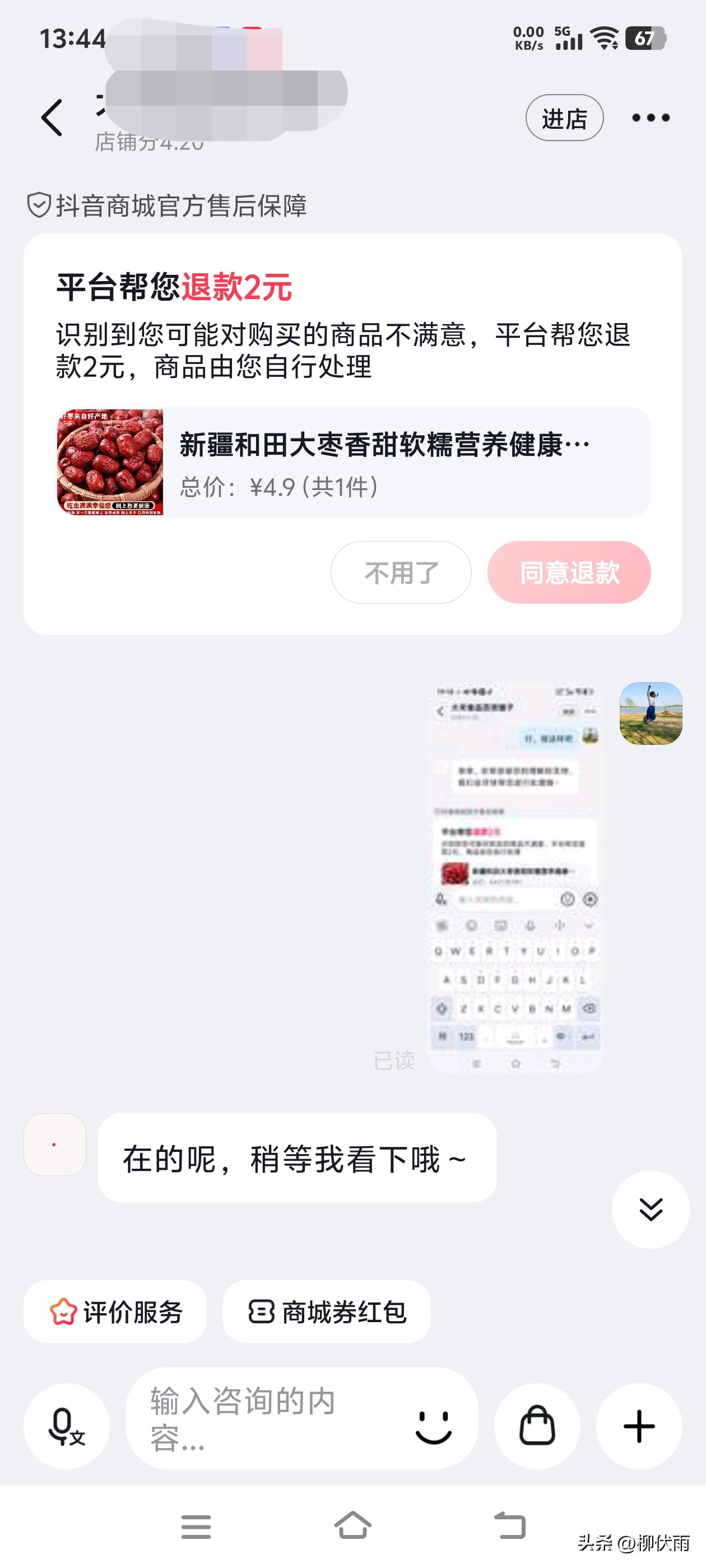Go to the system home screen
Viewport: 706px width, 1568px height.
tap(352, 1525)
